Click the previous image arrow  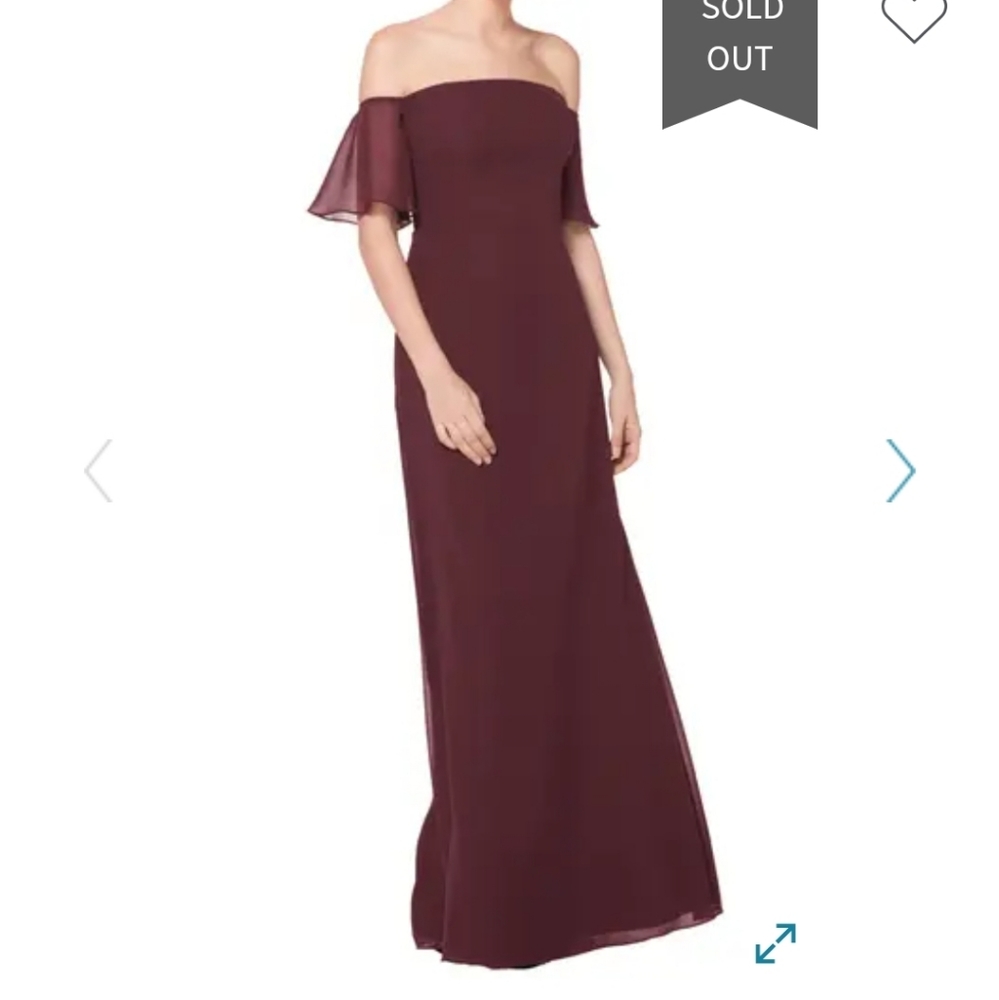[97, 470]
